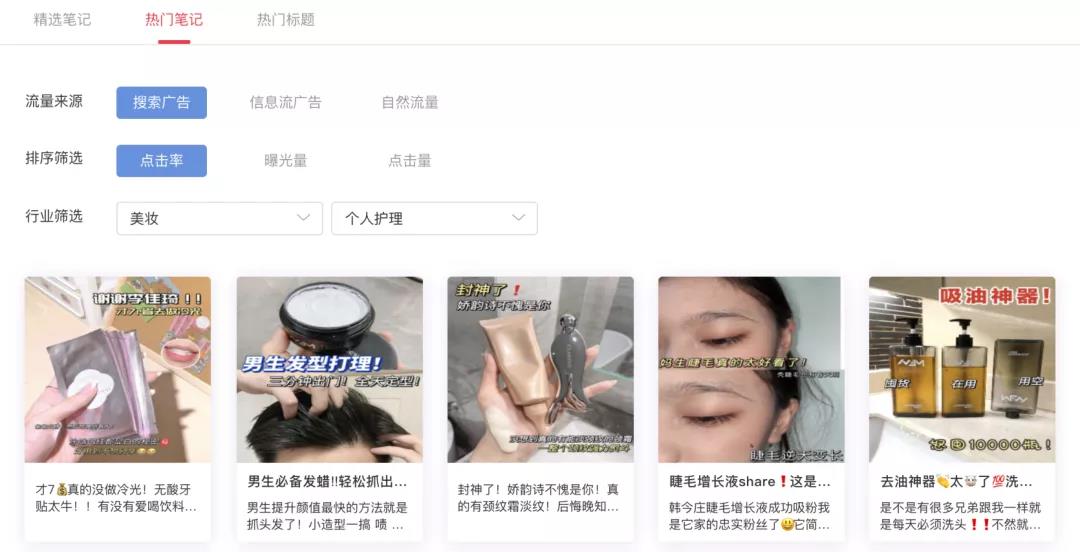Open the 热门标题 tab

tap(285, 19)
